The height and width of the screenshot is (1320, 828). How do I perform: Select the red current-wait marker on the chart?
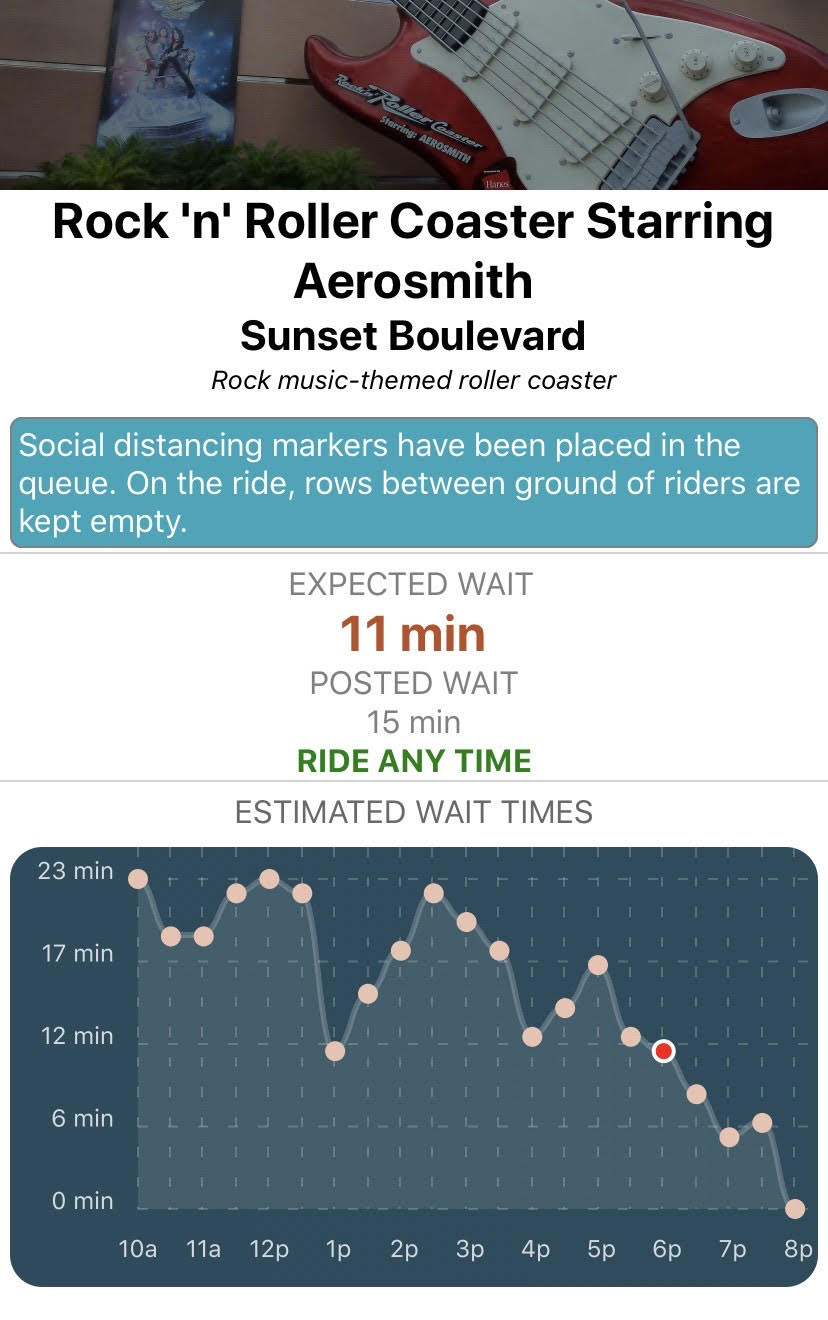tap(663, 1052)
